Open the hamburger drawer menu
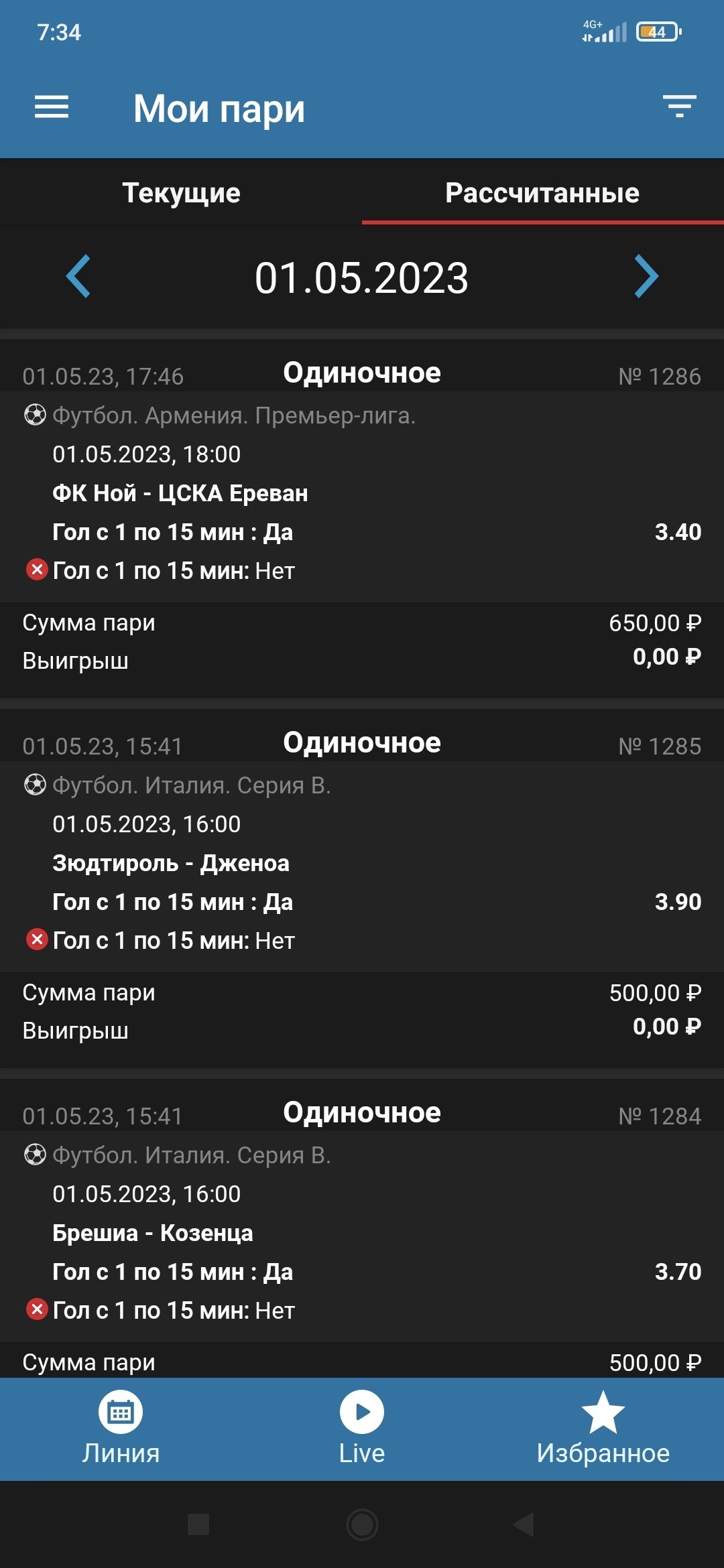 click(x=52, y=107)
